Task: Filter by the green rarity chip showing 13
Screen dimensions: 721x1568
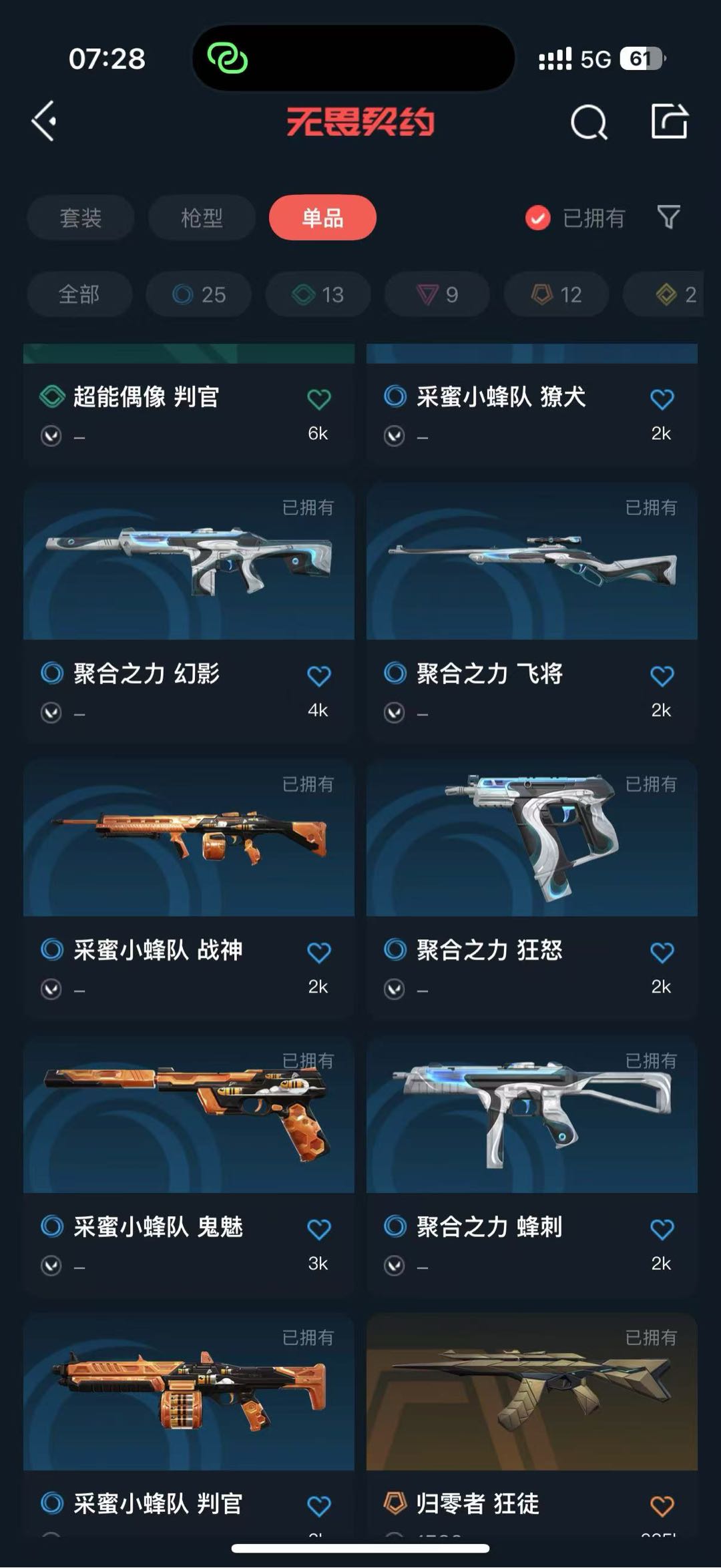Action: (x=318, y=294)
